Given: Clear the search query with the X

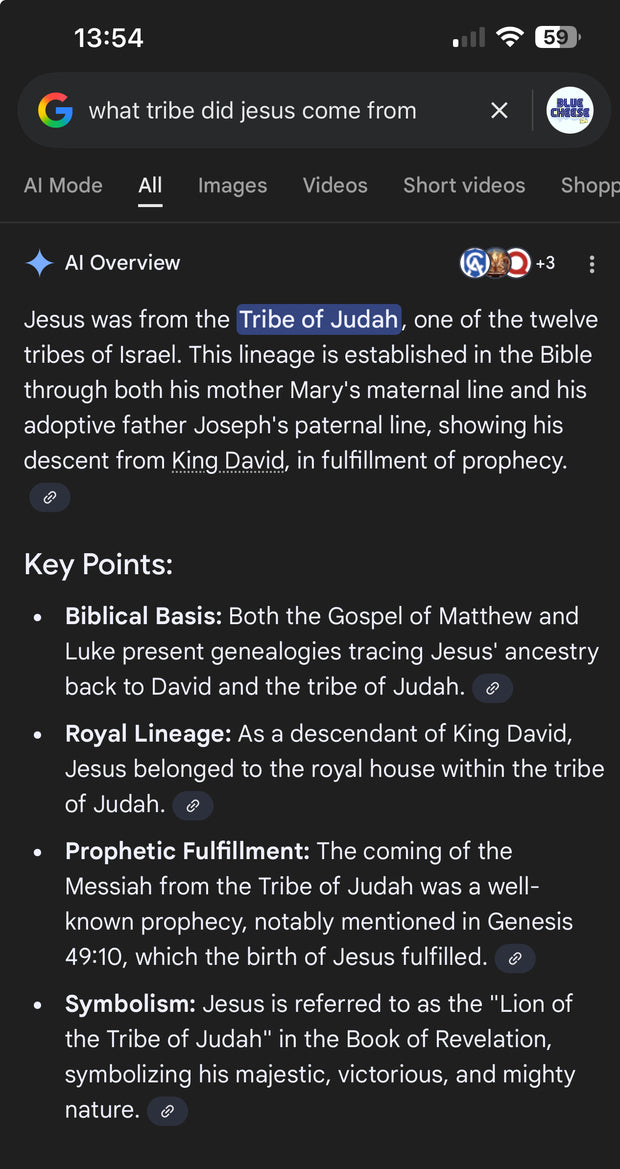Looking at the screenshot, I should (499, 111).
